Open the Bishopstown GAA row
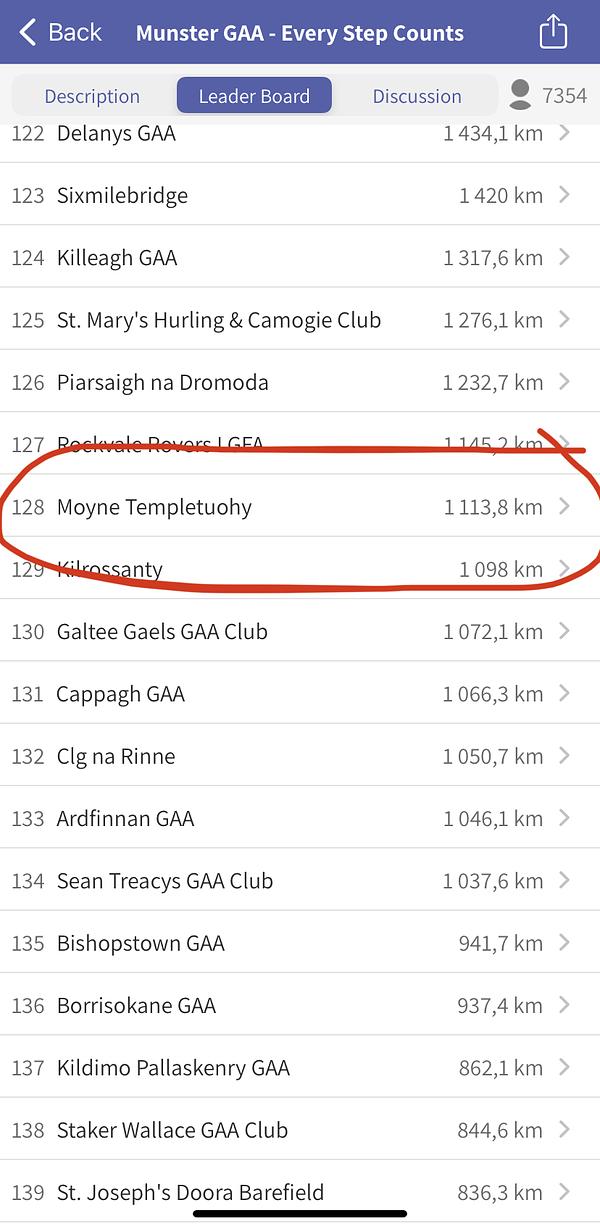Viewport: 600px width, 1229px height. click(300, 942)
